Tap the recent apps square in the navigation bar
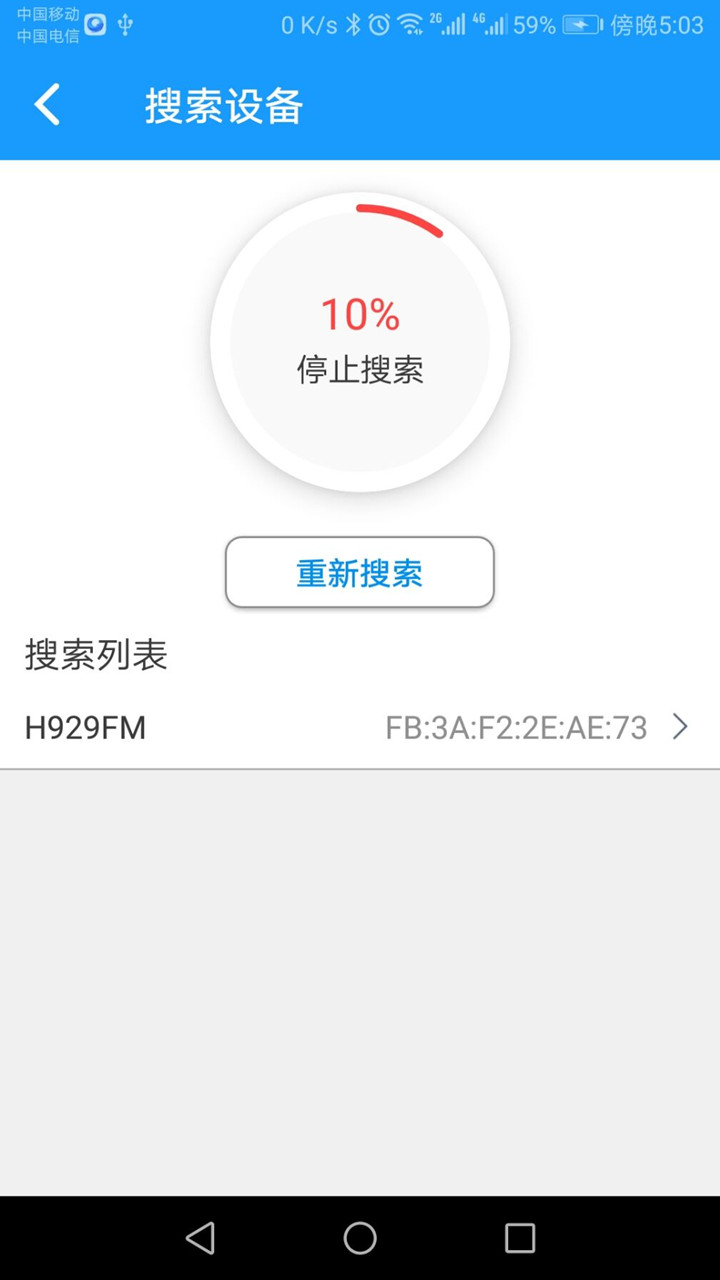 pos(519,1238)
